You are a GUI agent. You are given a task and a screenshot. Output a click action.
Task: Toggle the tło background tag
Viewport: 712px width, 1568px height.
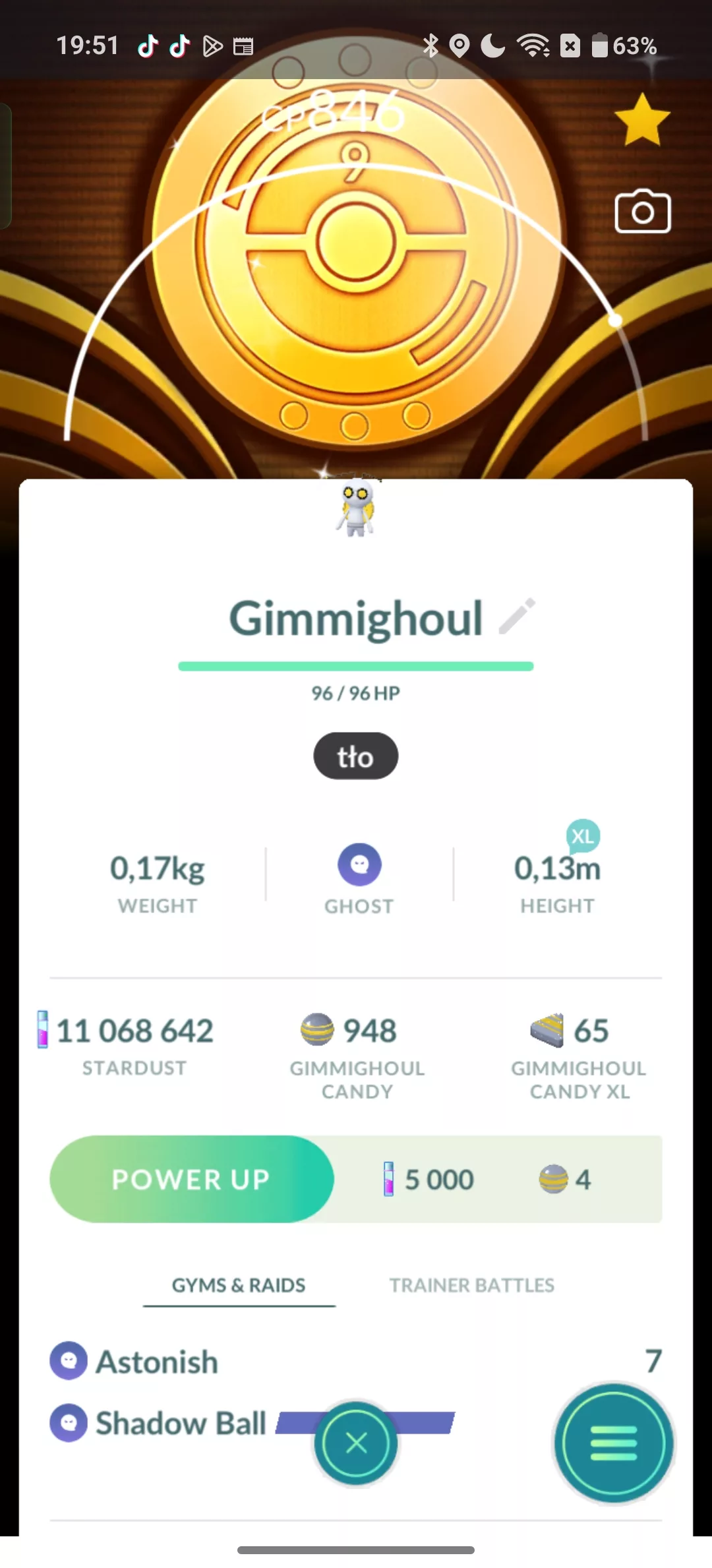point(355,756)
